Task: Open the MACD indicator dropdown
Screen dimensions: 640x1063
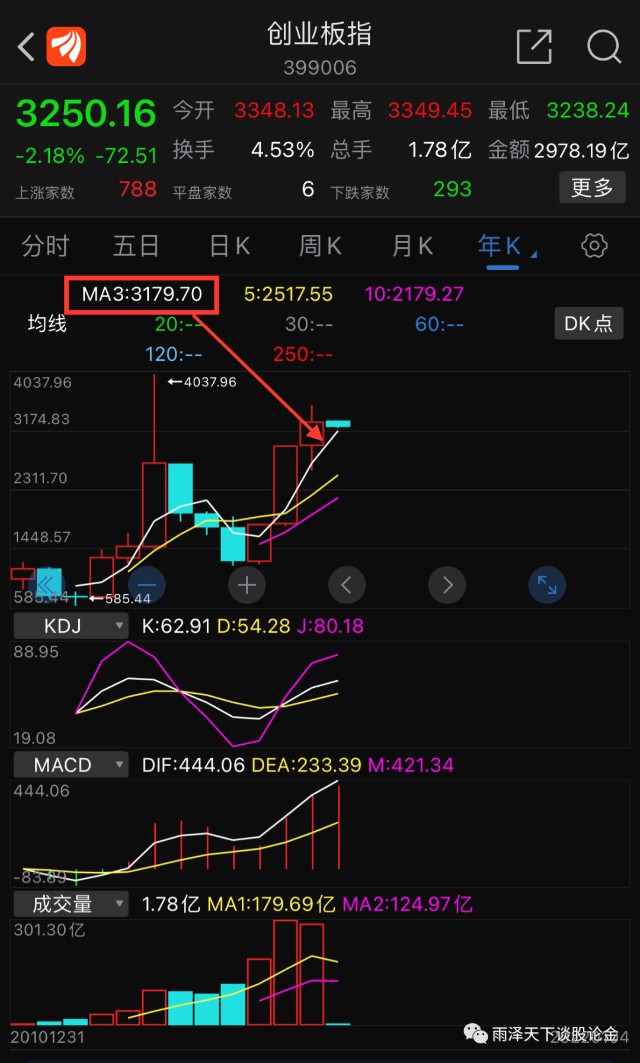Action: [x=70, y=765]
